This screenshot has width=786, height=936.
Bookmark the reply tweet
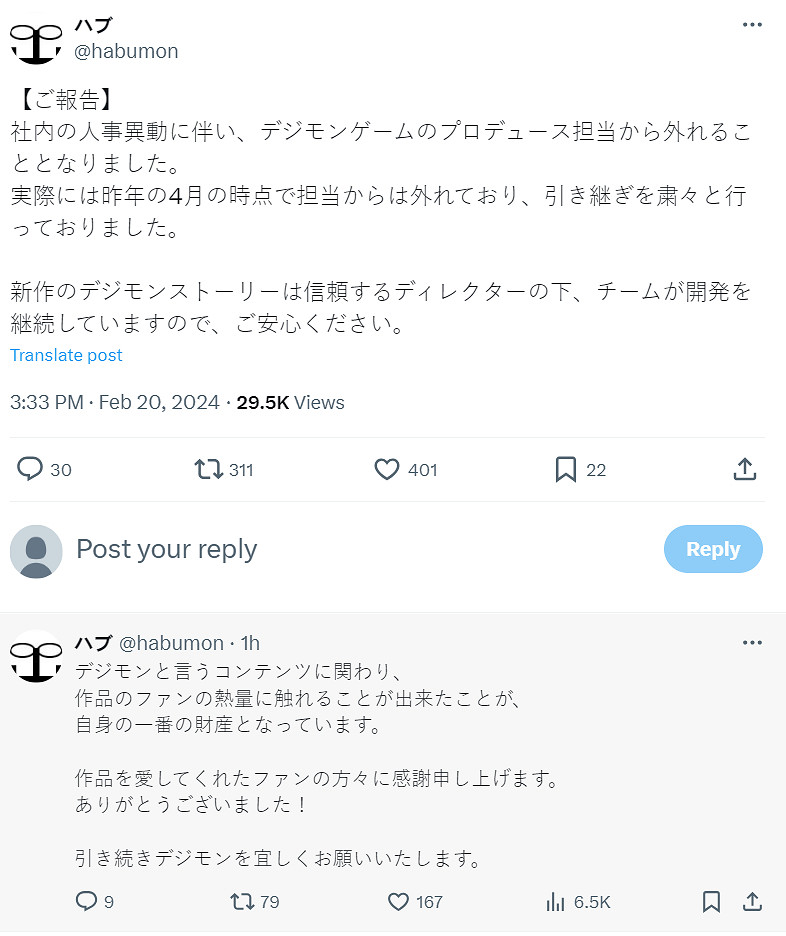(711, 901)
